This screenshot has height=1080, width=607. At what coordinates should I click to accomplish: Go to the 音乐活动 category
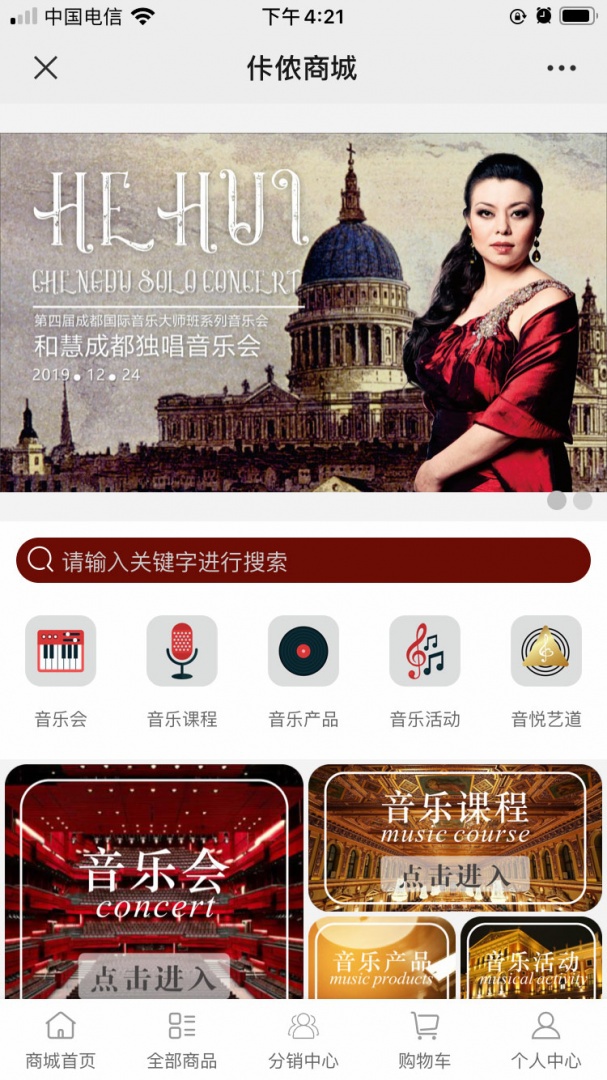[x=425, y=651]
